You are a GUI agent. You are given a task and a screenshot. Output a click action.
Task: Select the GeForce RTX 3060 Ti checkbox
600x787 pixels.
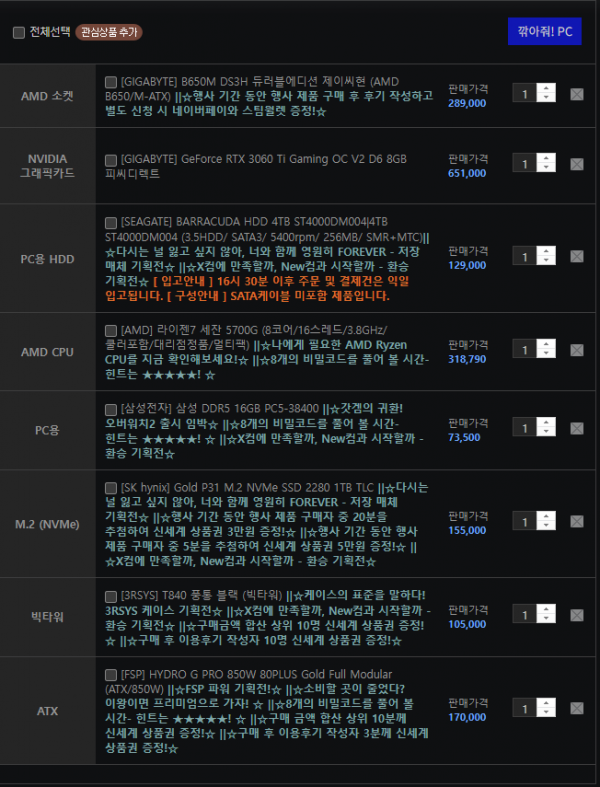pos(111,160)
